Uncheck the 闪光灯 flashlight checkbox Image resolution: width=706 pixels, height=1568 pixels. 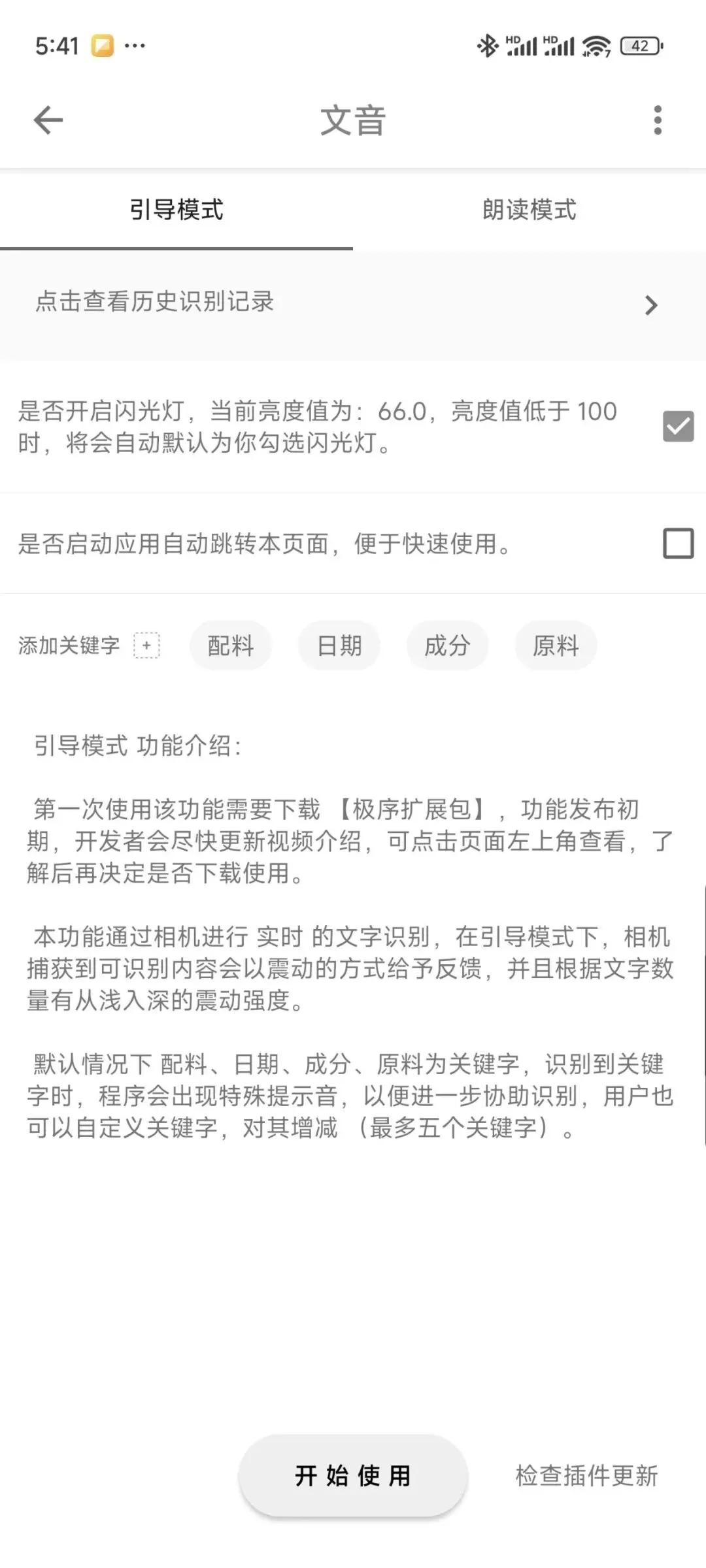click(678, 427)
